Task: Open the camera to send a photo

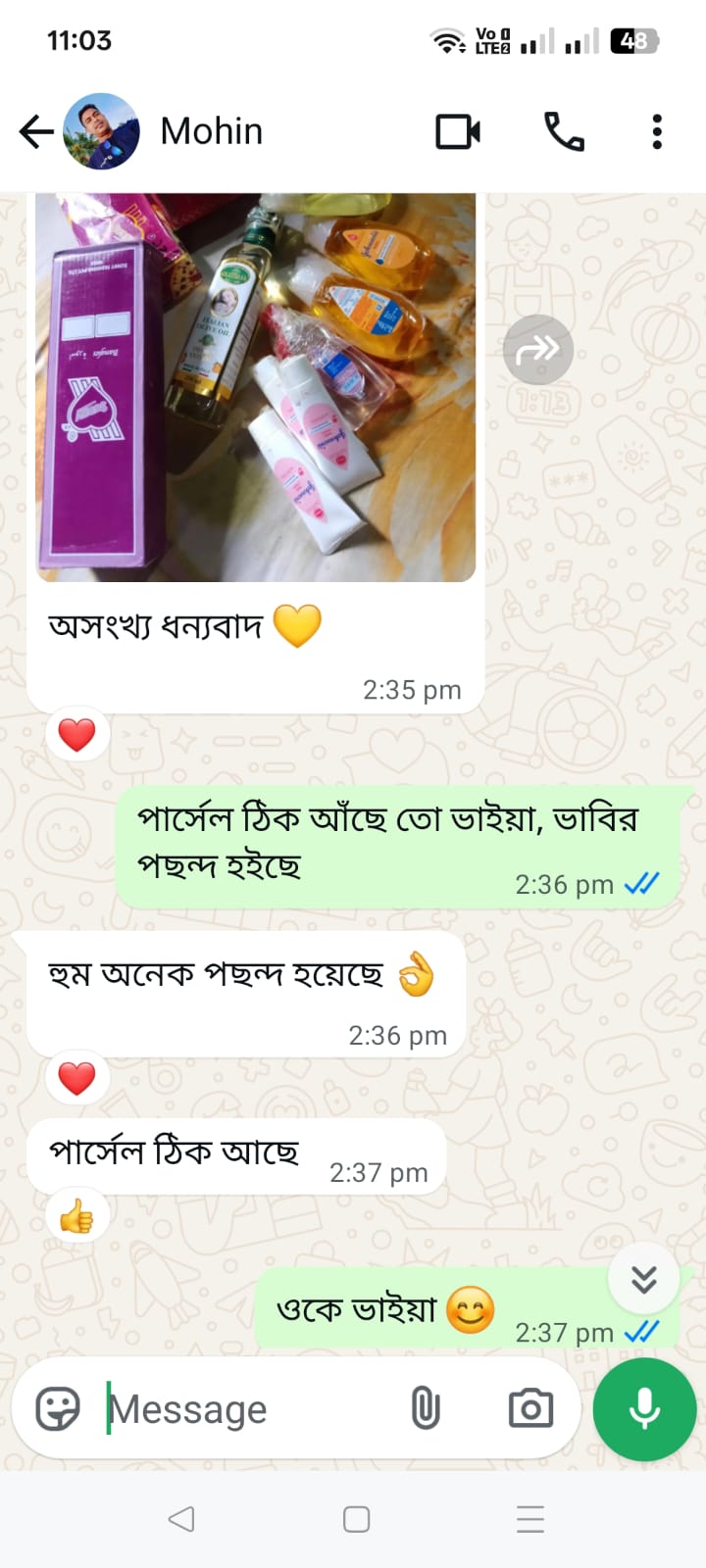Action: [x=530, y=1409]
